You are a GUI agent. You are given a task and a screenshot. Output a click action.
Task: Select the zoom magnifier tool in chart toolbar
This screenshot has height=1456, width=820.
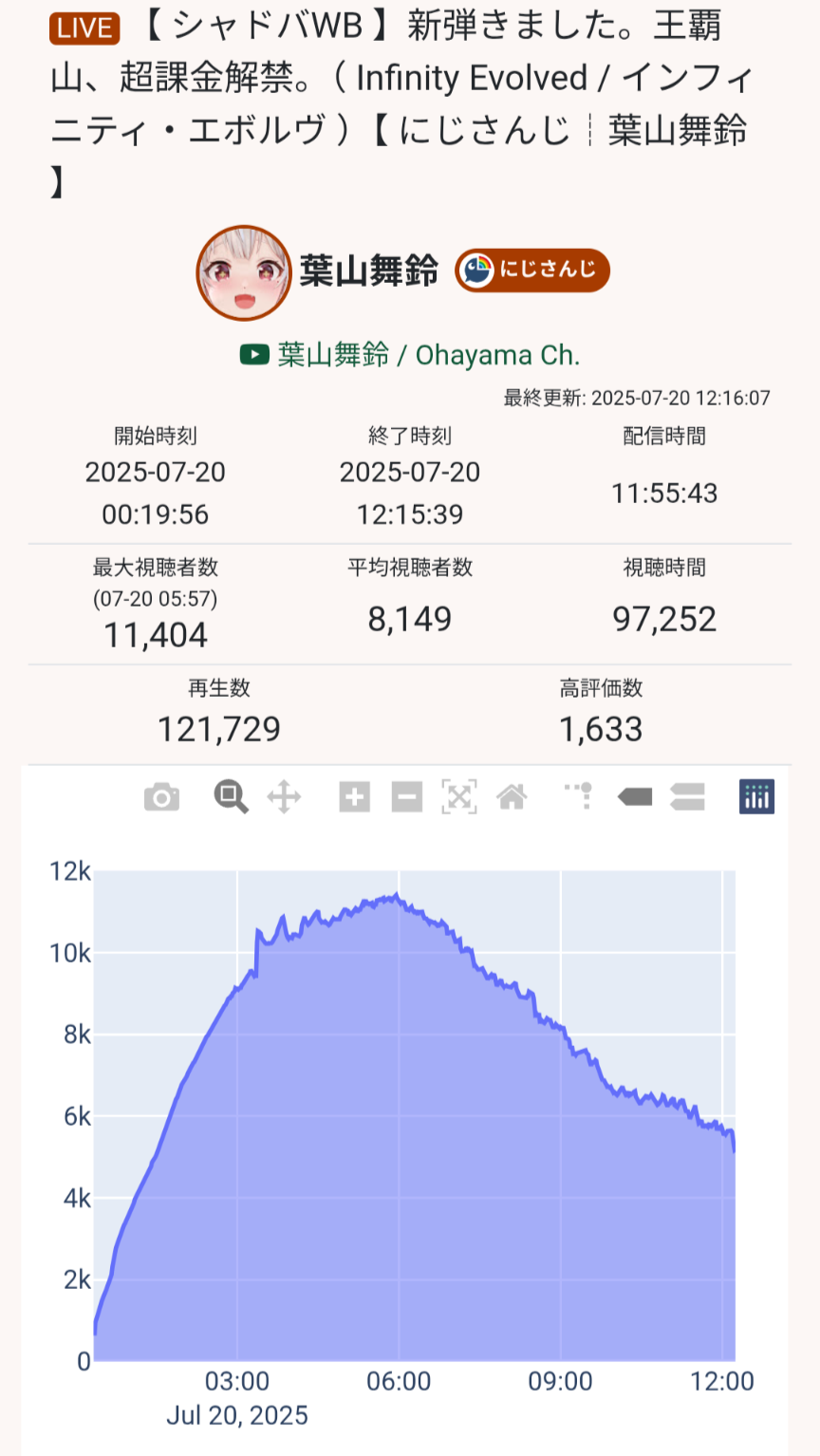tap(231, 797)
